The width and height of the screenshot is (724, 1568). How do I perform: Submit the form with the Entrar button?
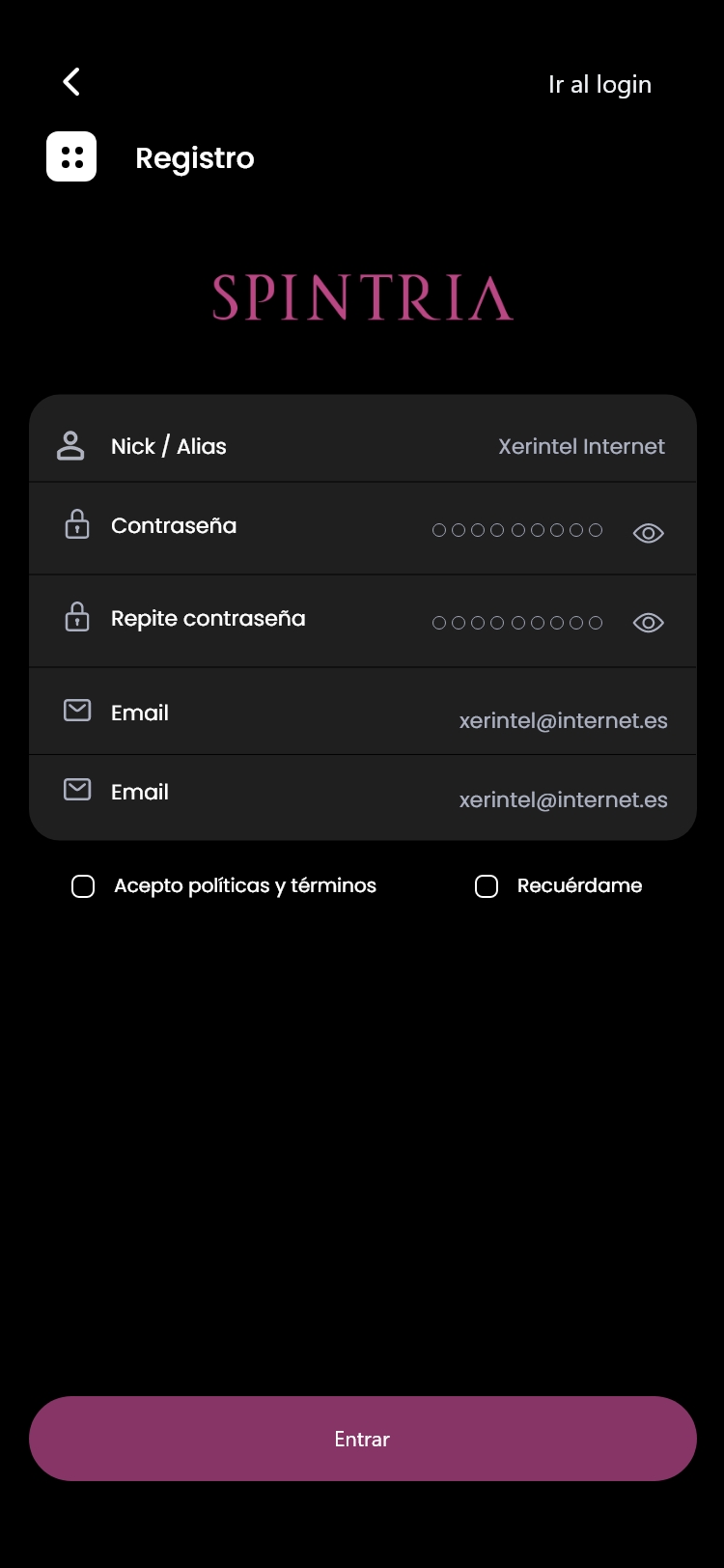pos(362,1439)
